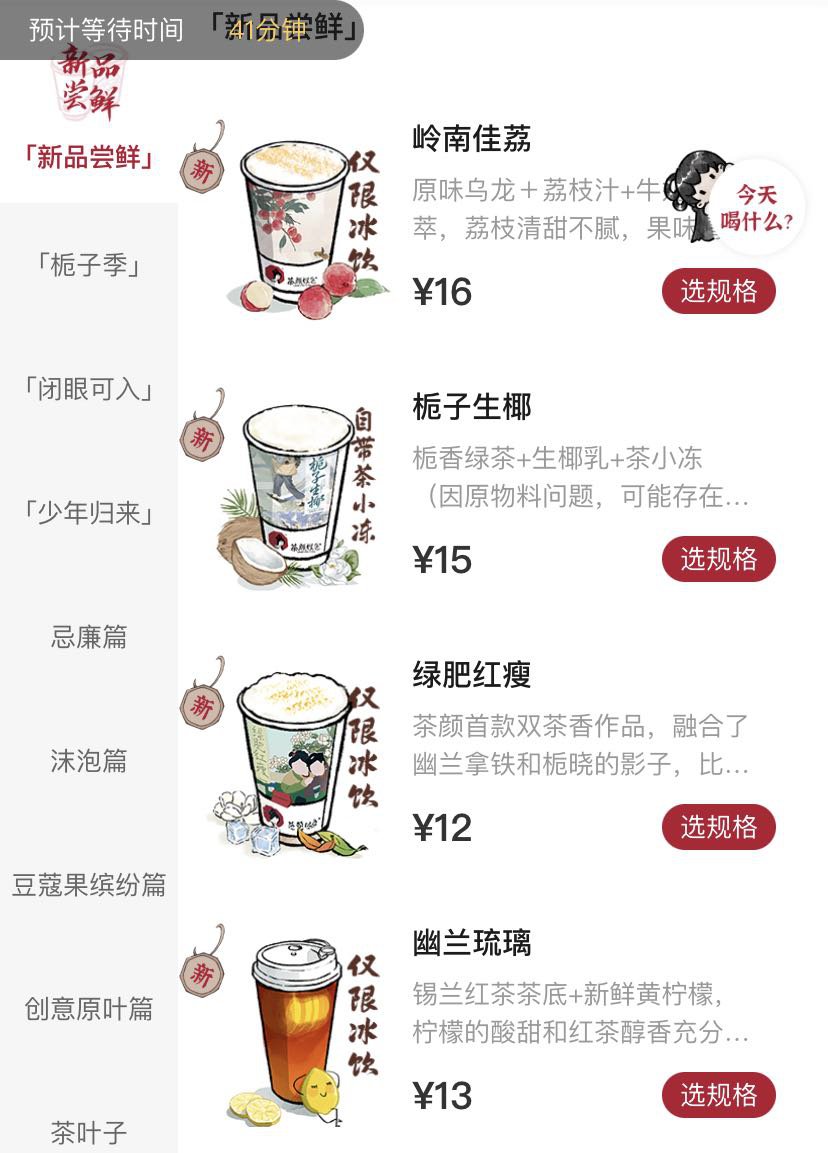Open the 茶叶子 category
The image size is (828, 1153).
[89, 1132]
